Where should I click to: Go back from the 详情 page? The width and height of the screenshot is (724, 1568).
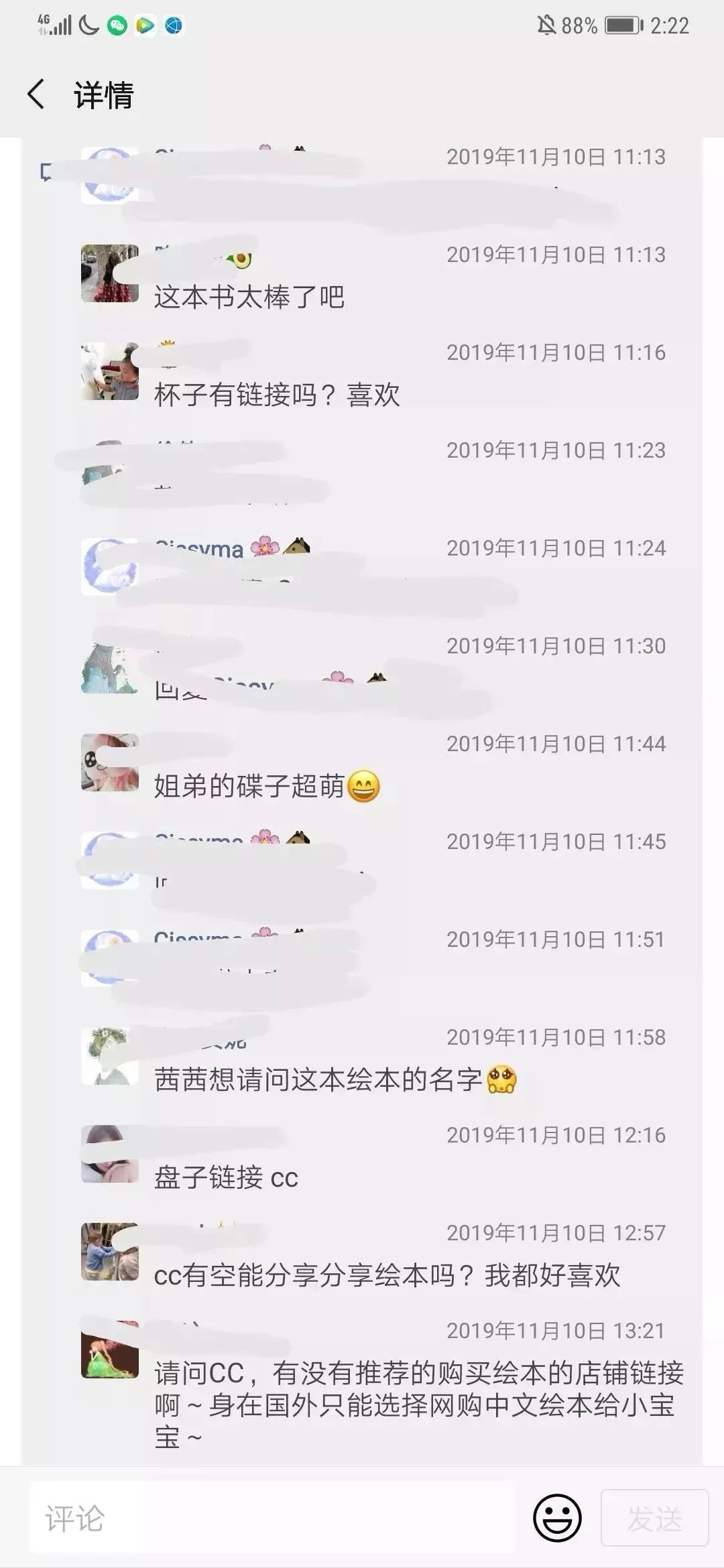point(37,94)
